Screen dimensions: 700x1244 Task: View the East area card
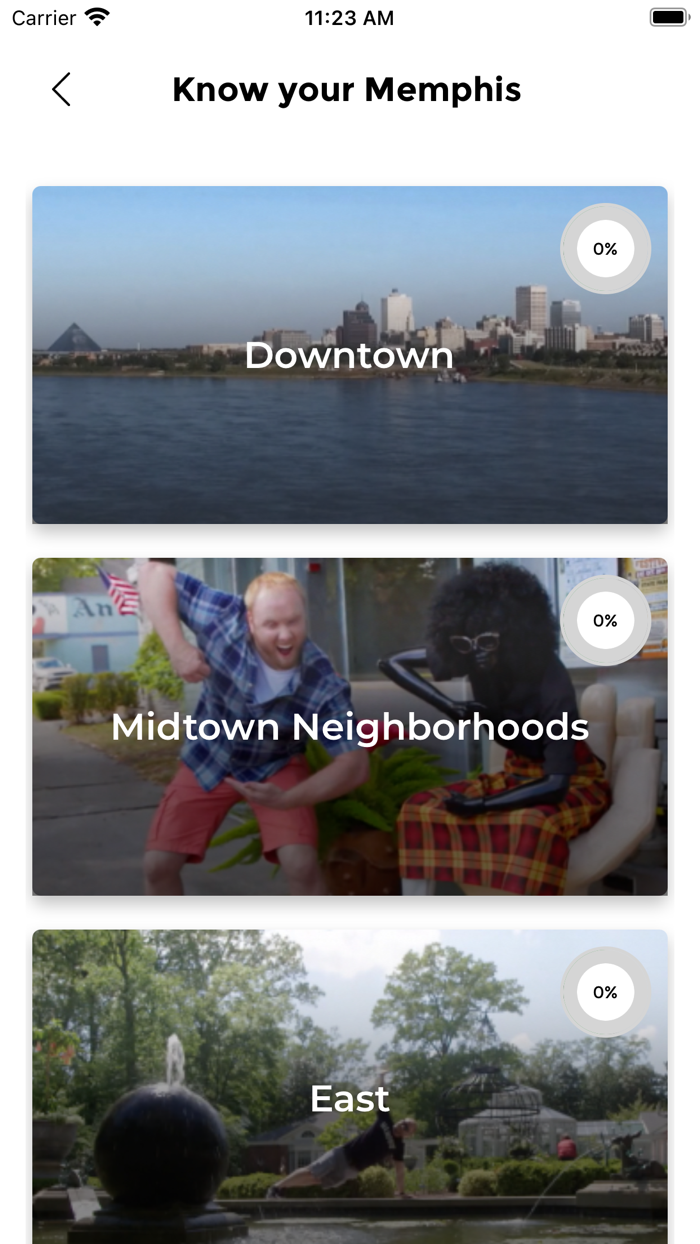coord(349,1090)
